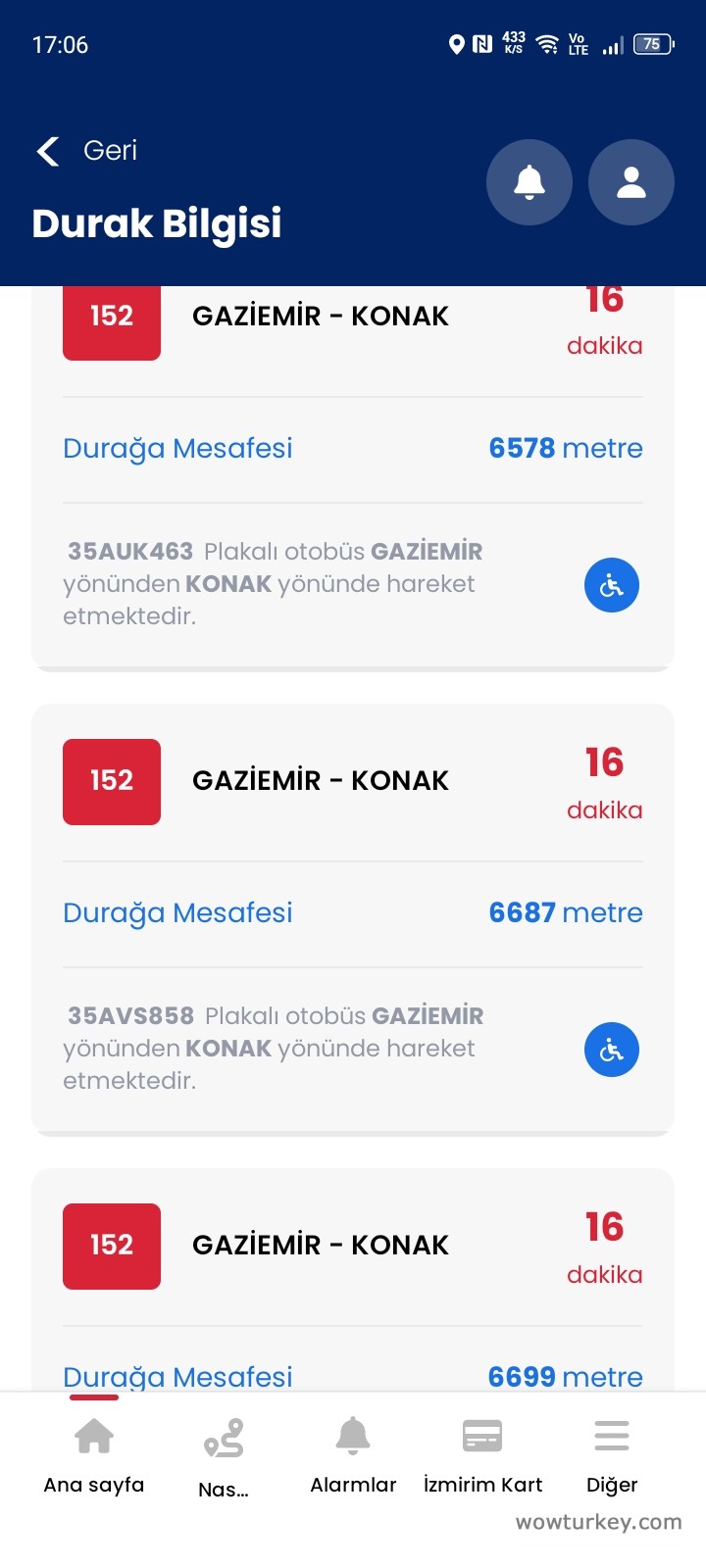Tap wheelchair accessibility icon for bus 35AVS858
This screenshot has height=1568, width=706.
click(x=611, y=1050)
